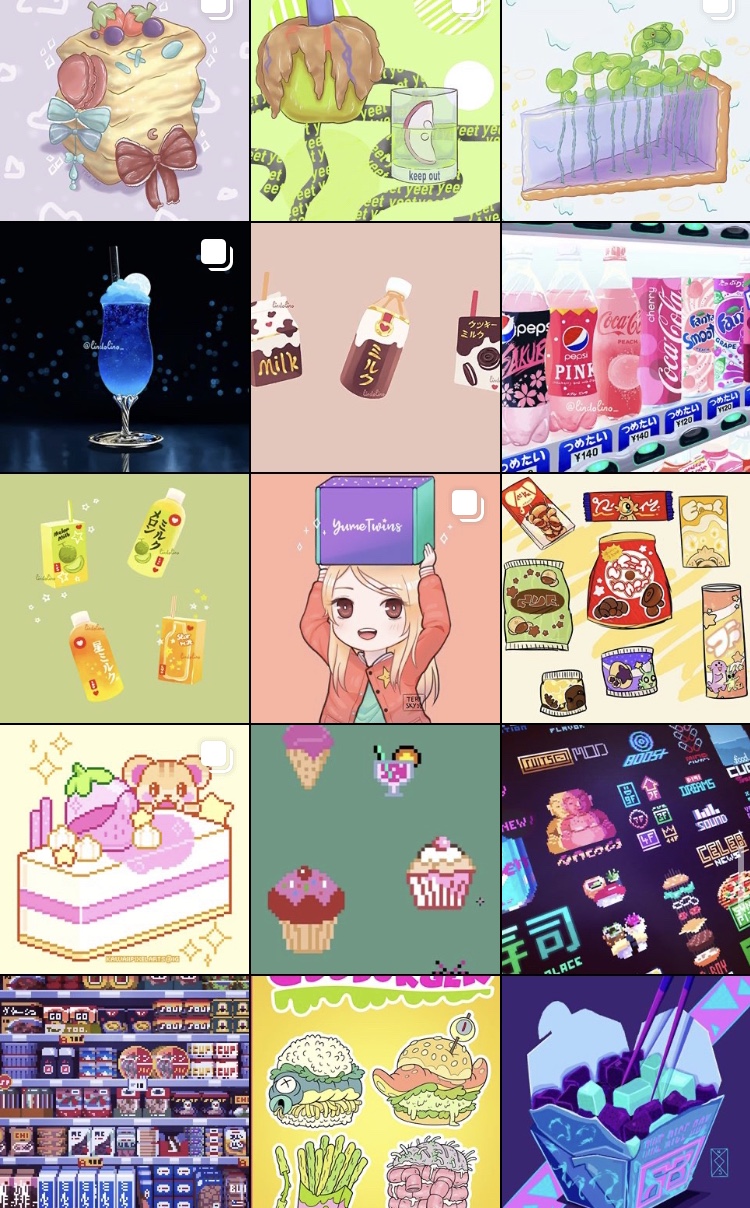Open the pink Pepsi vending machine post
750x1208 pixels.
point(626,347)
